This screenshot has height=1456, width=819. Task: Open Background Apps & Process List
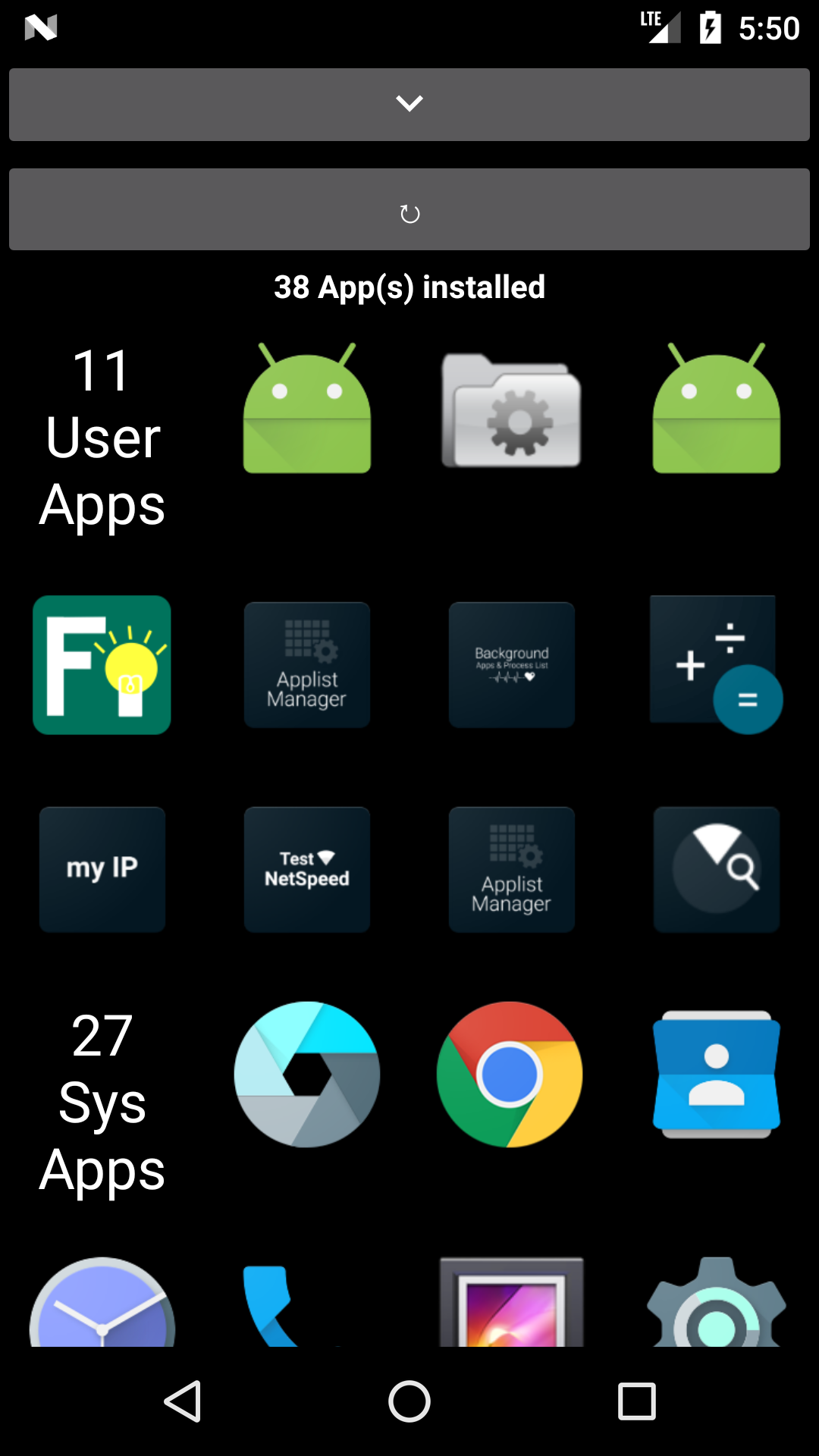(x=512, y=665)
